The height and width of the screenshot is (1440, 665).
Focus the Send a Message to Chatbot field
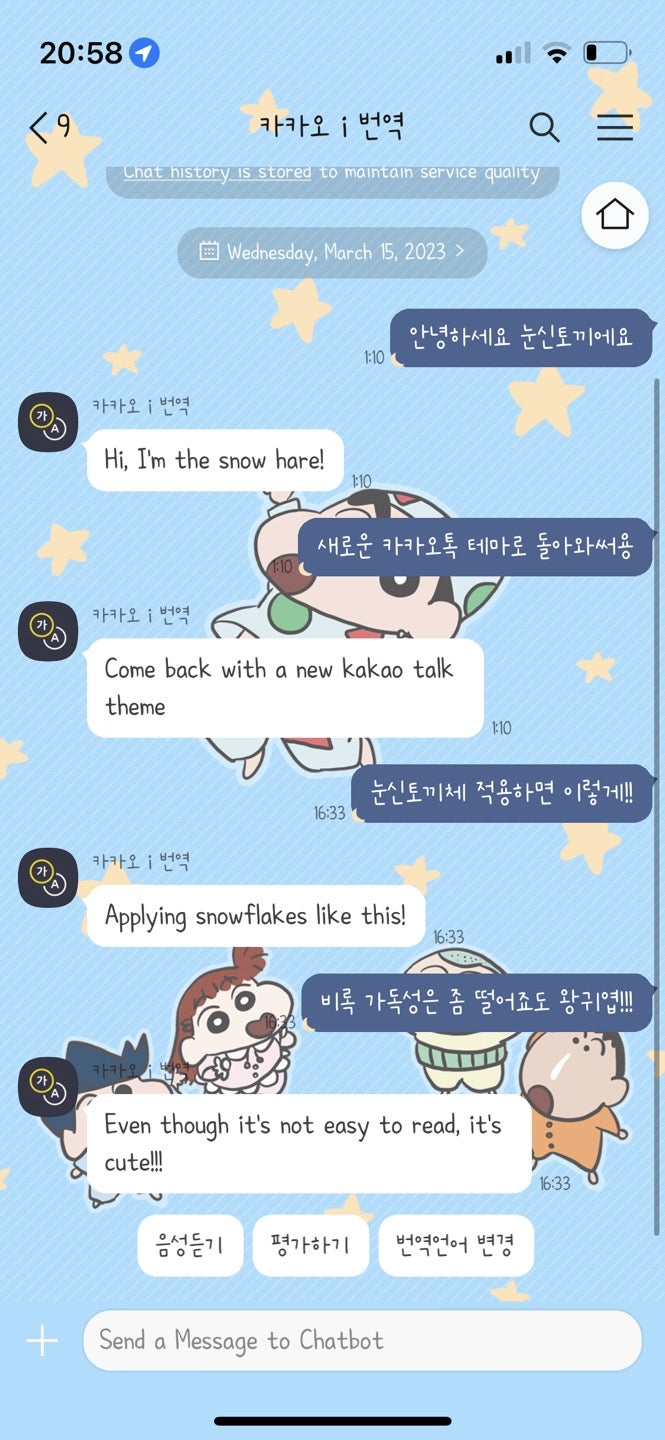(x=362, y=1340)
